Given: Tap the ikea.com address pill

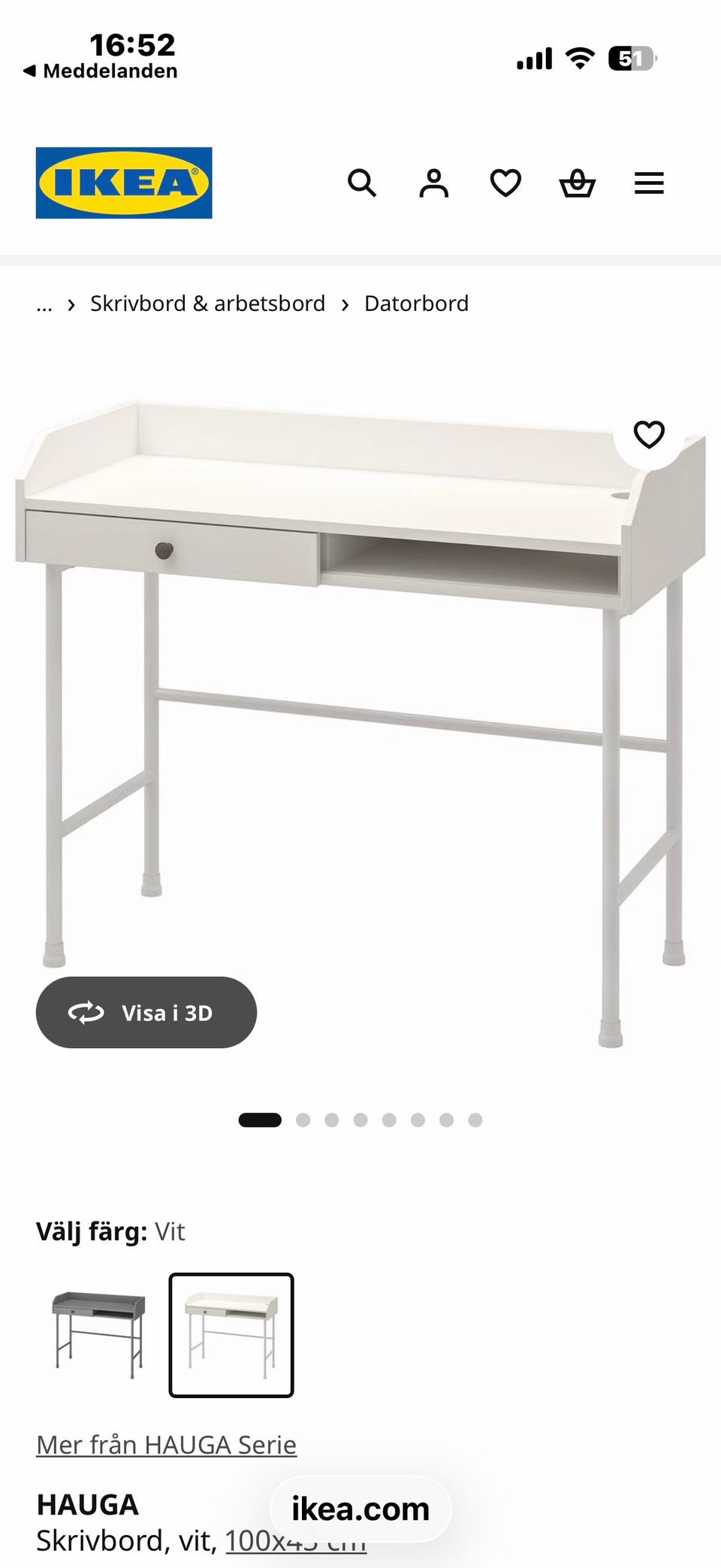Looking at the screenshot, I should coord(360,1509).
